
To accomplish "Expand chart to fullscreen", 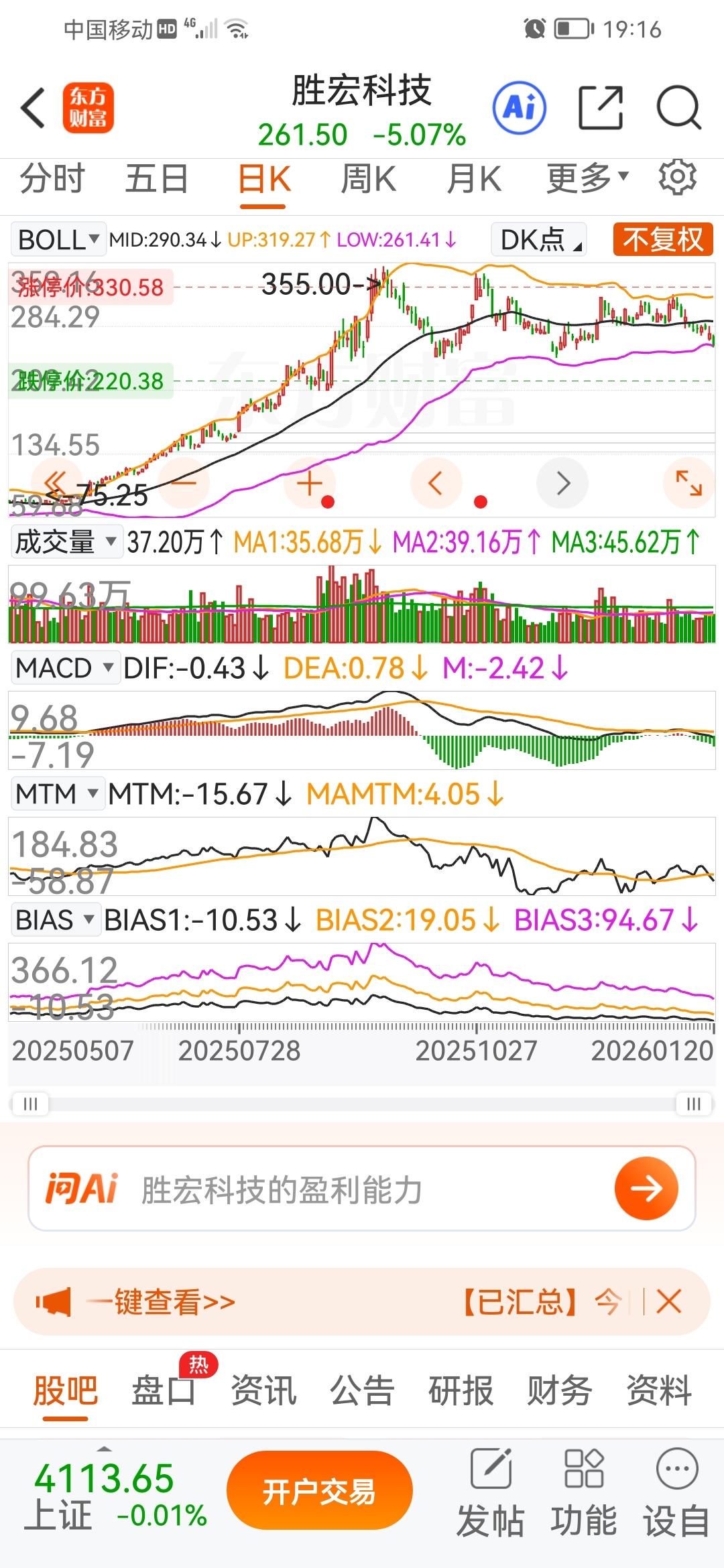I will click(x=688, y=483).
